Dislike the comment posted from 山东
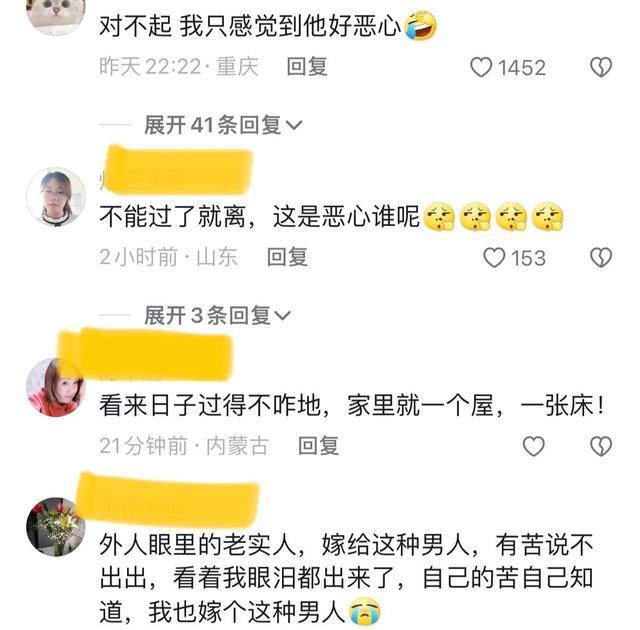 pos(600,257)
